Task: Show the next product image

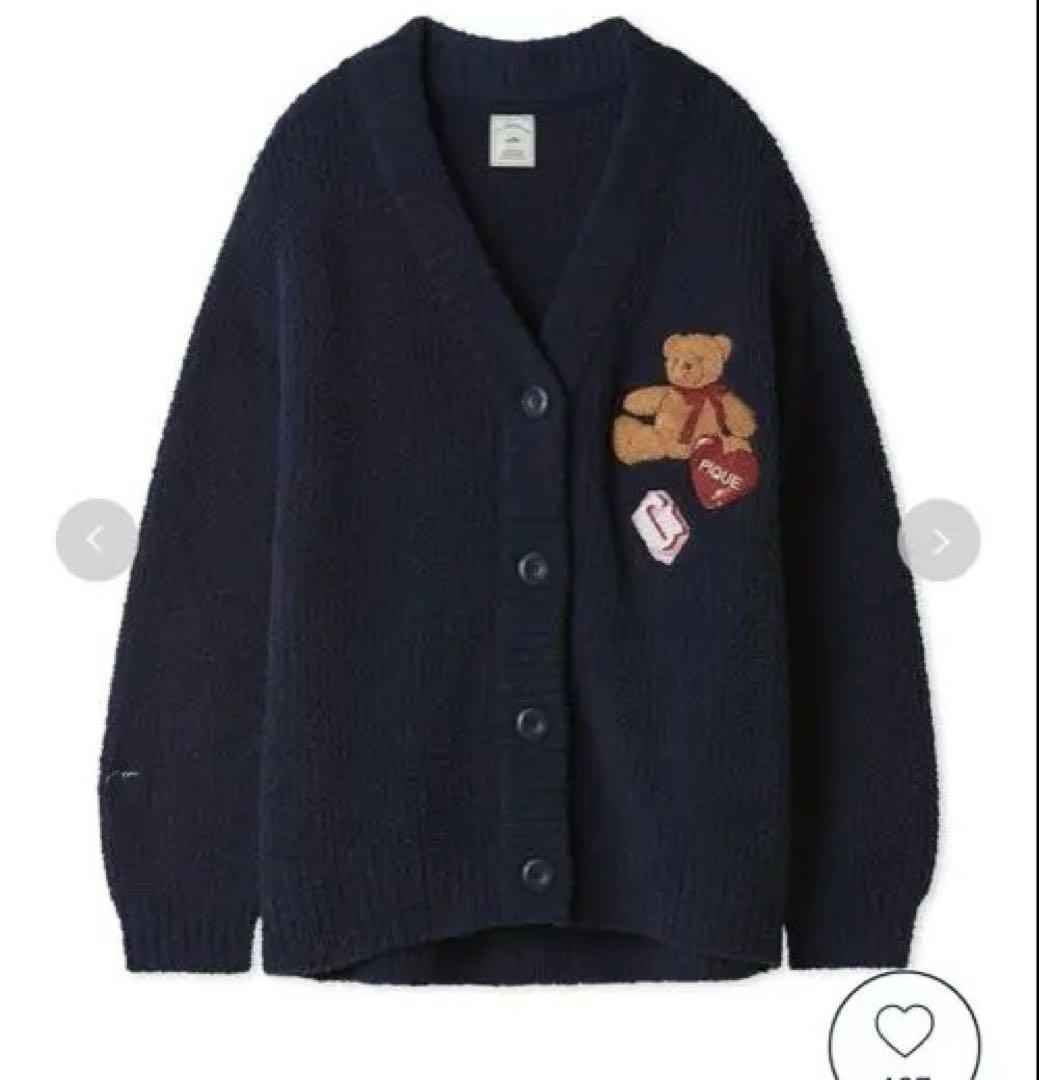Action: 938,541
